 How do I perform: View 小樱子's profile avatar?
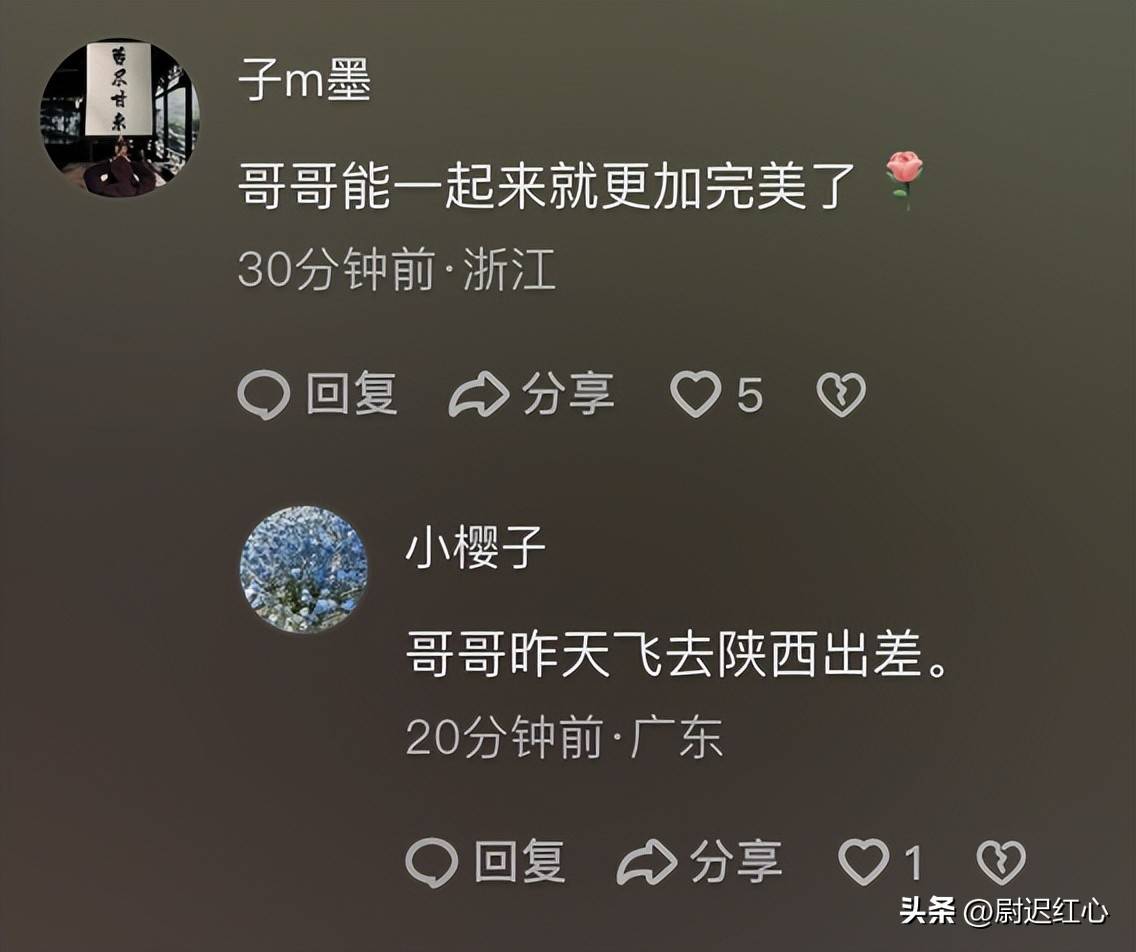pyautogui.click(x=304, y=569)
